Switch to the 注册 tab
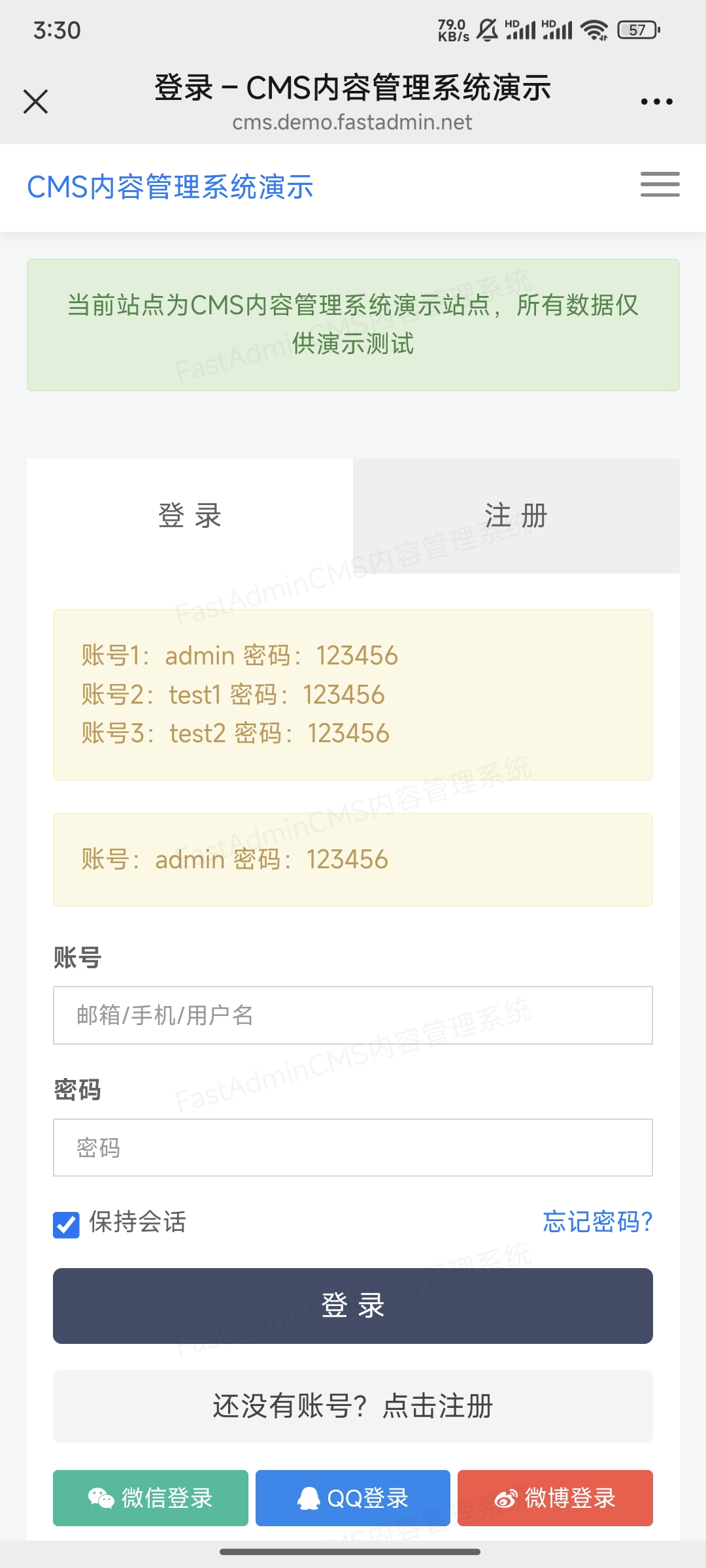The image size is (706, 1568). coord(516,515)
